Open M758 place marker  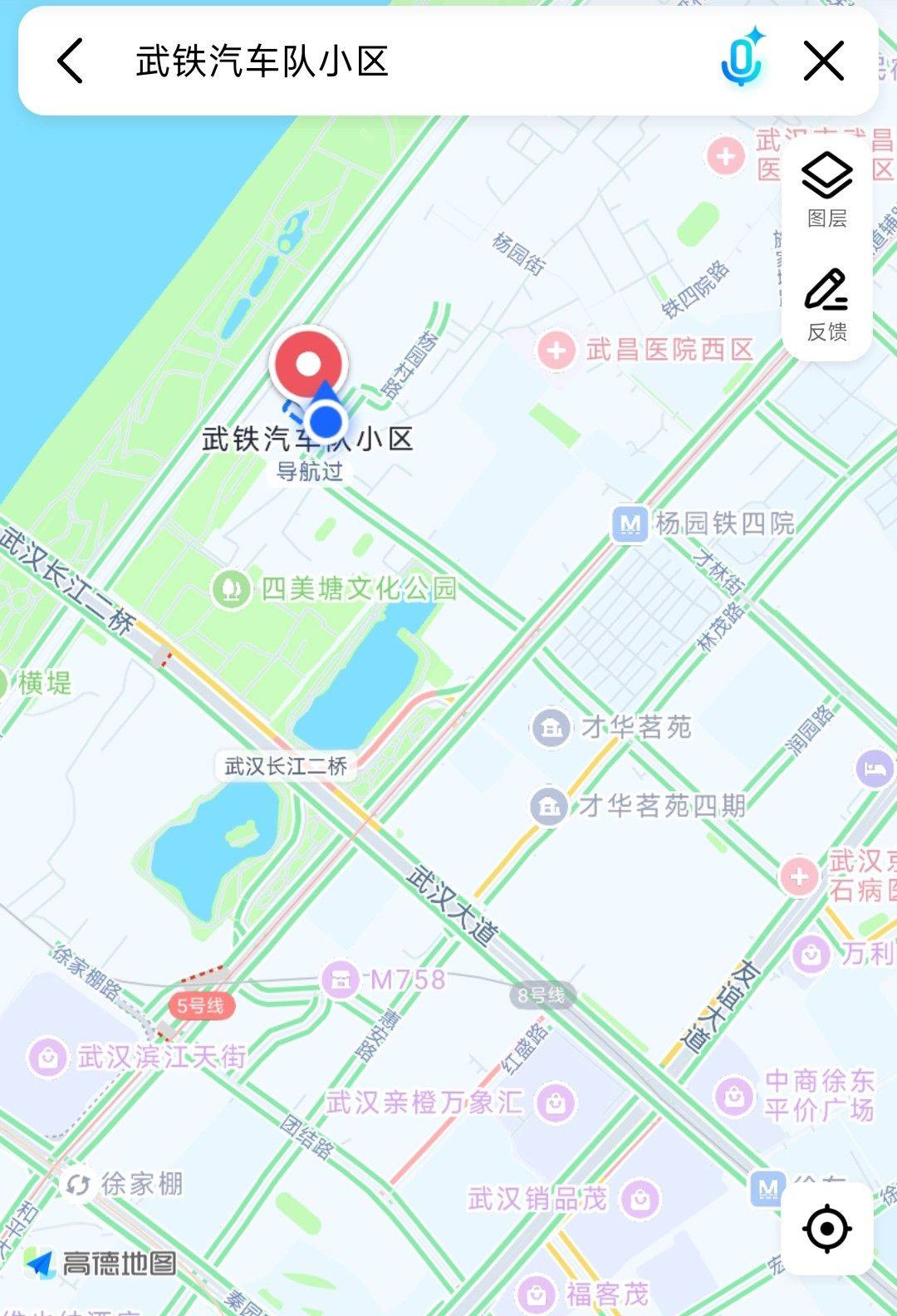[340, 980]
